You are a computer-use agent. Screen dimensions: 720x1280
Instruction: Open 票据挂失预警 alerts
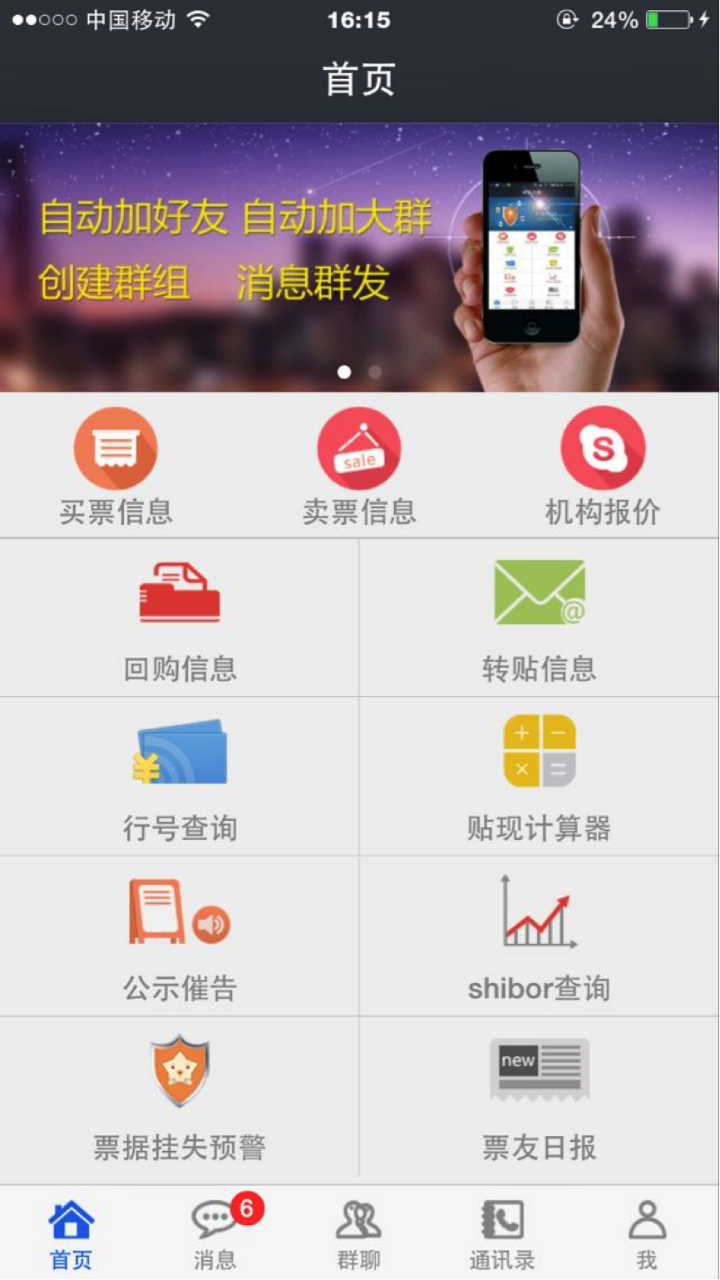tap(179, 1097)
